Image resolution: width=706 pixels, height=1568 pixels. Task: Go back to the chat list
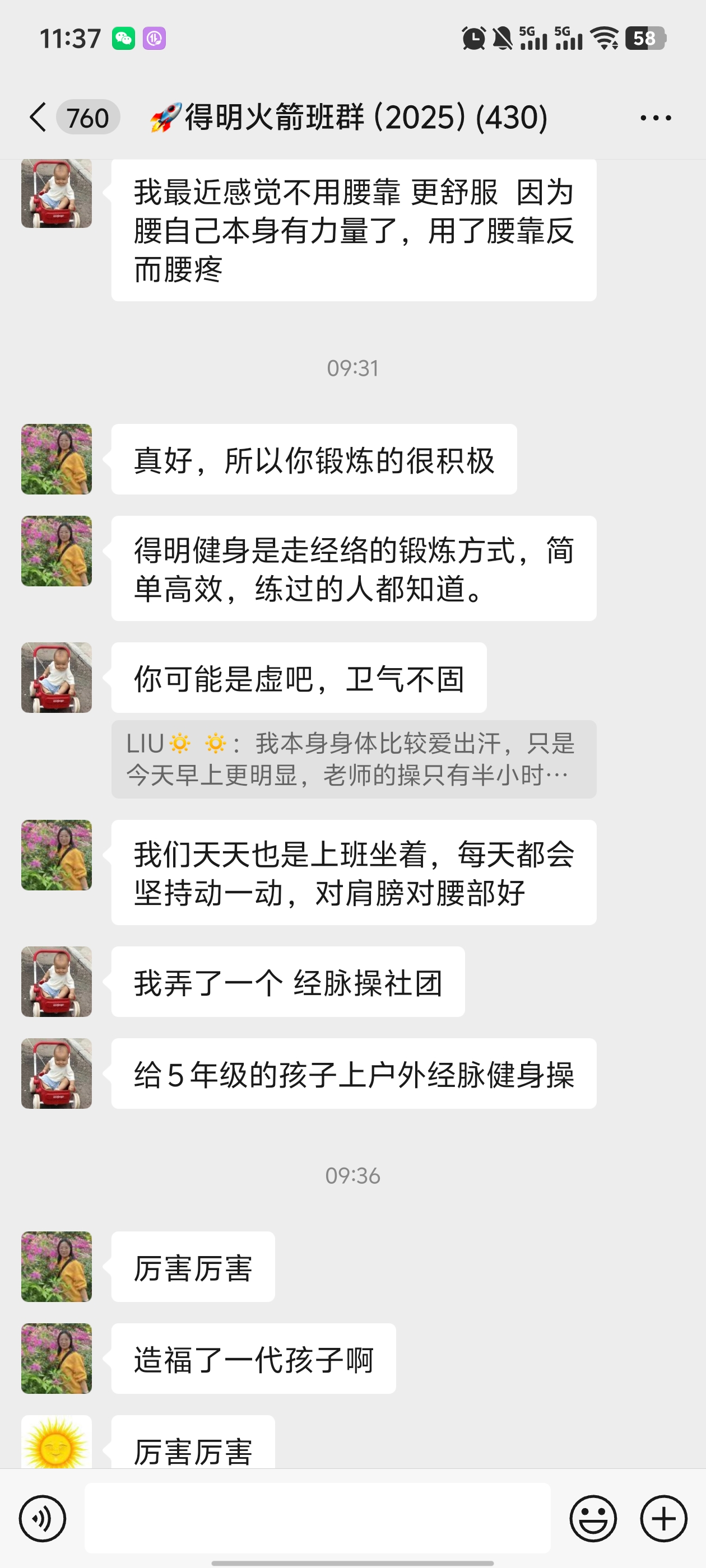pos(38,117)
